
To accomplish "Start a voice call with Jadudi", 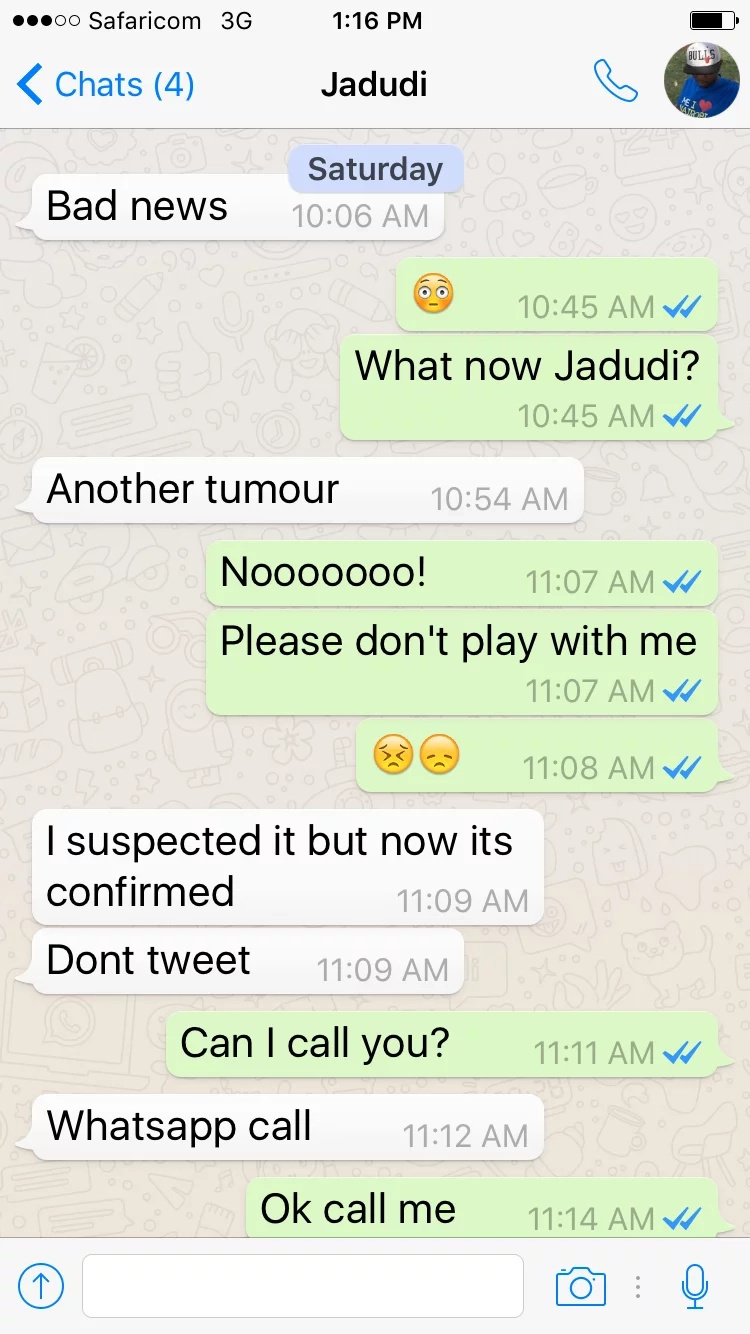I will [615, 82].
